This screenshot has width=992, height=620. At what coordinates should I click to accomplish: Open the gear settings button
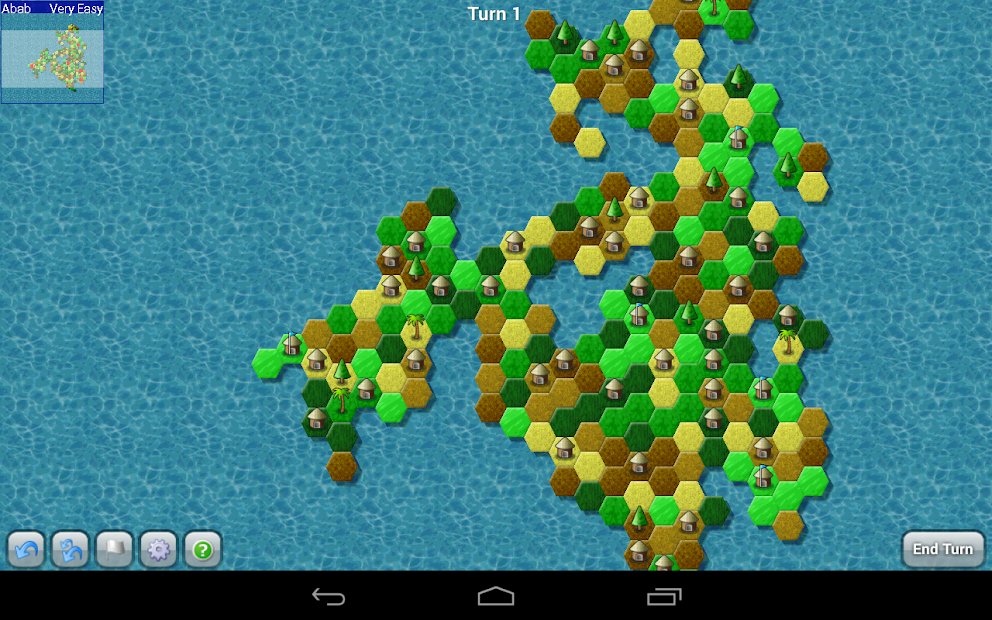click(158, 550)
